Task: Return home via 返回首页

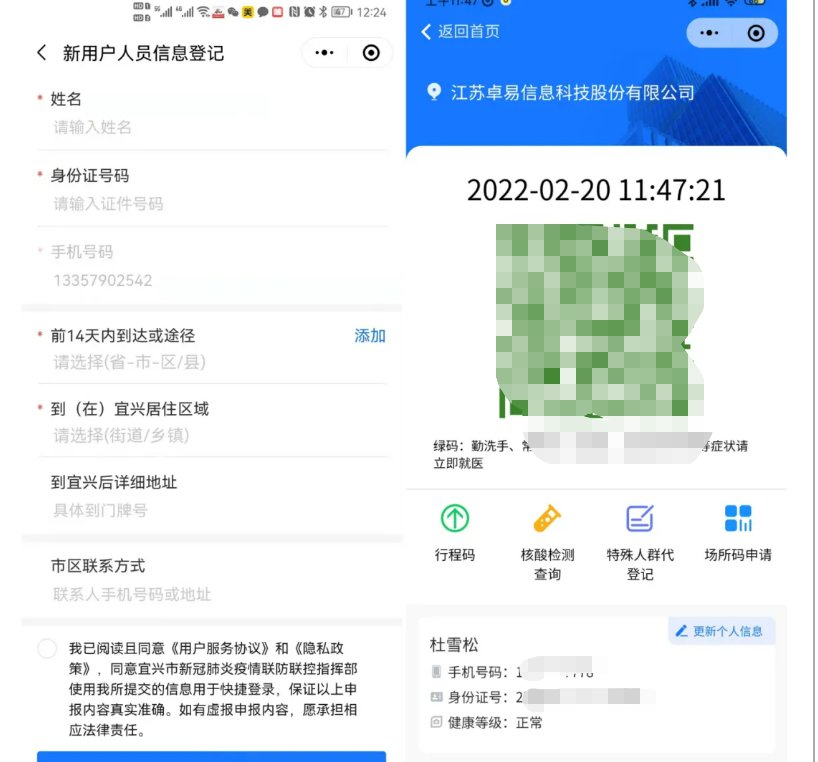Action: point(461,32)
